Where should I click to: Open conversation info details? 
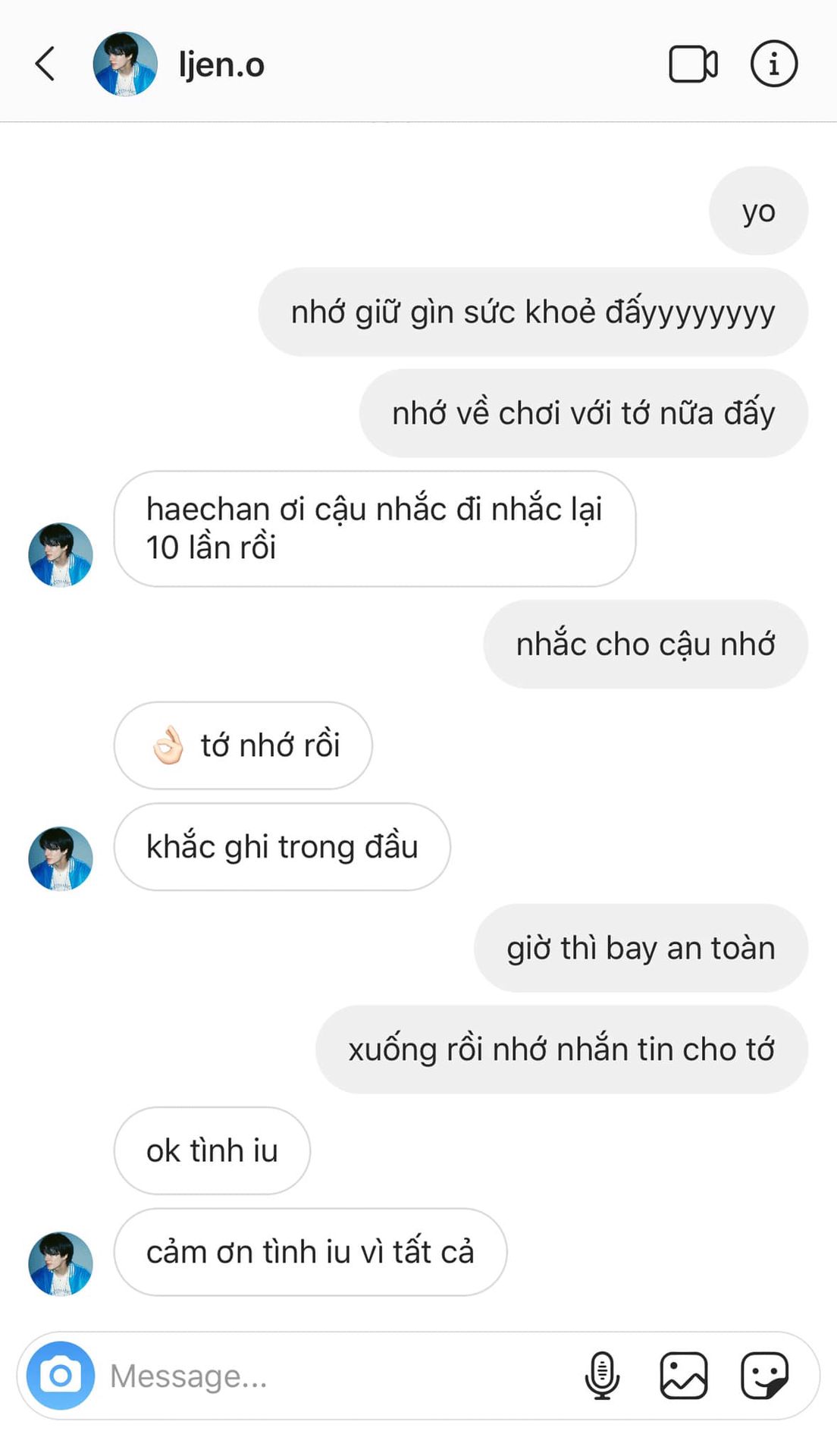(x=773, y=64)
